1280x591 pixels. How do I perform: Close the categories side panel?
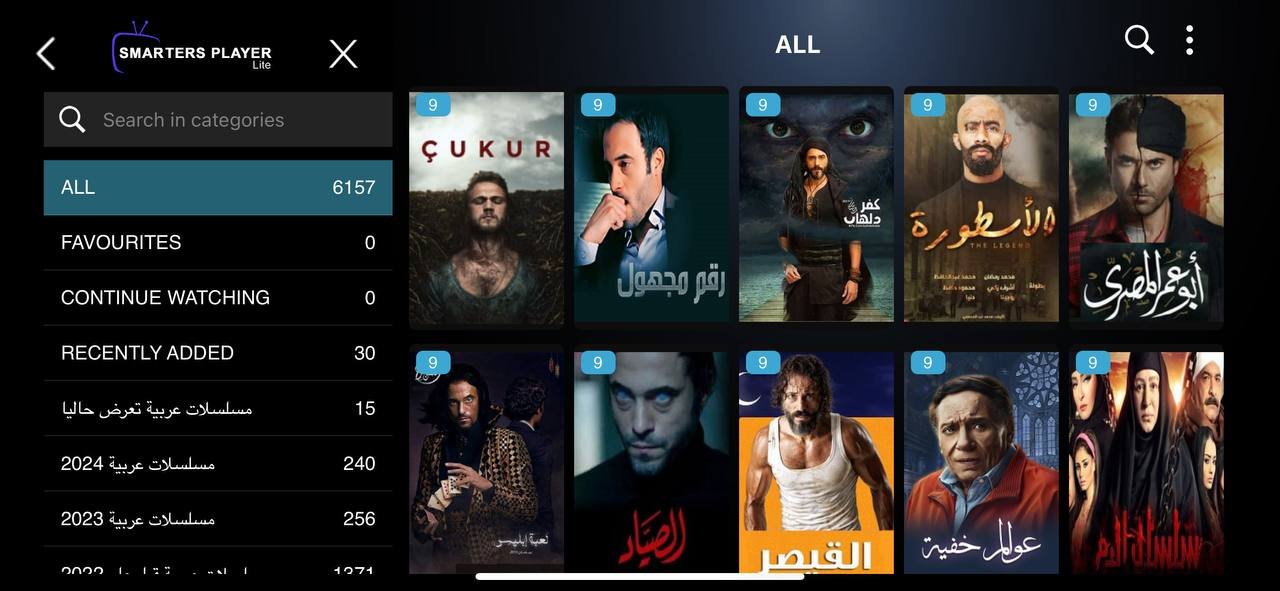(343, 54)
